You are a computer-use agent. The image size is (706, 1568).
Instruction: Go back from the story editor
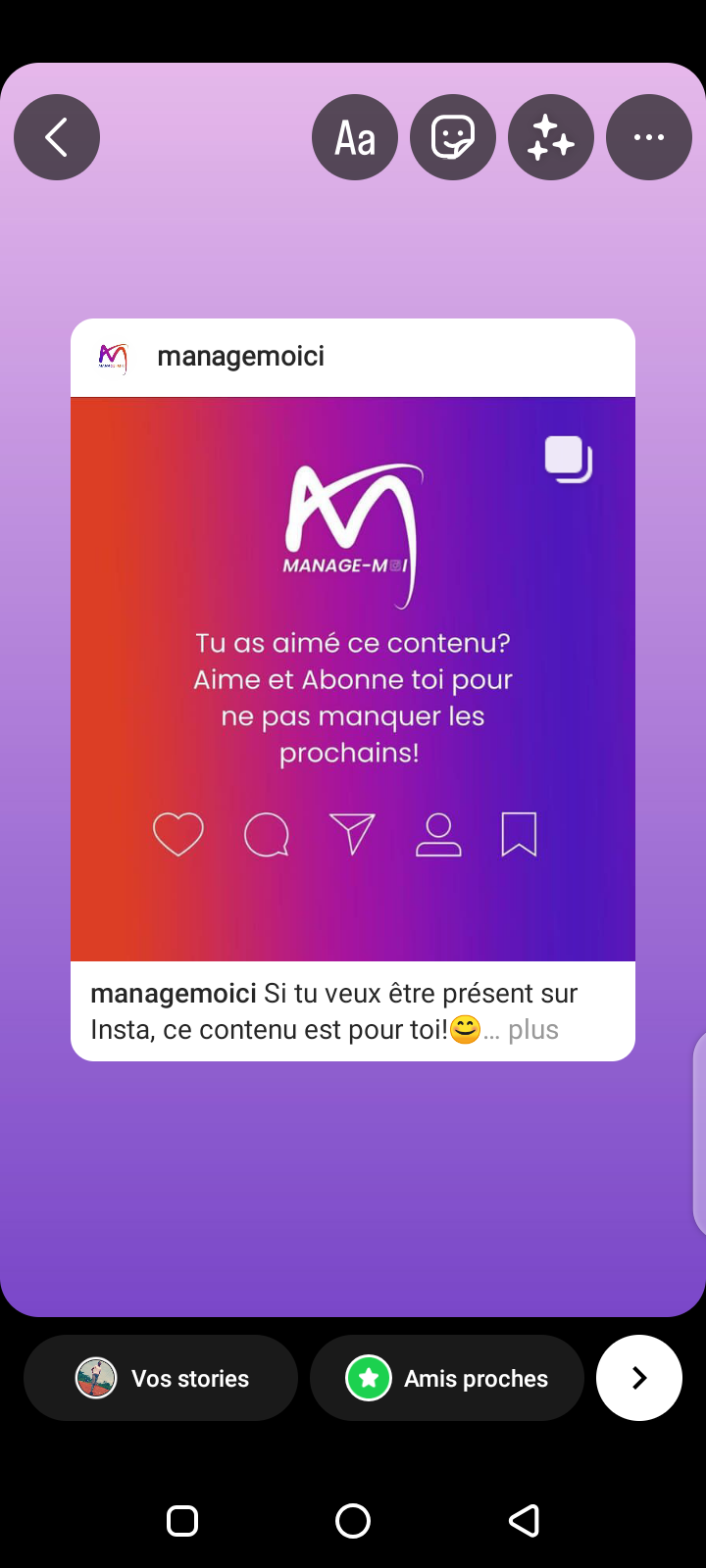coord(57,137)
